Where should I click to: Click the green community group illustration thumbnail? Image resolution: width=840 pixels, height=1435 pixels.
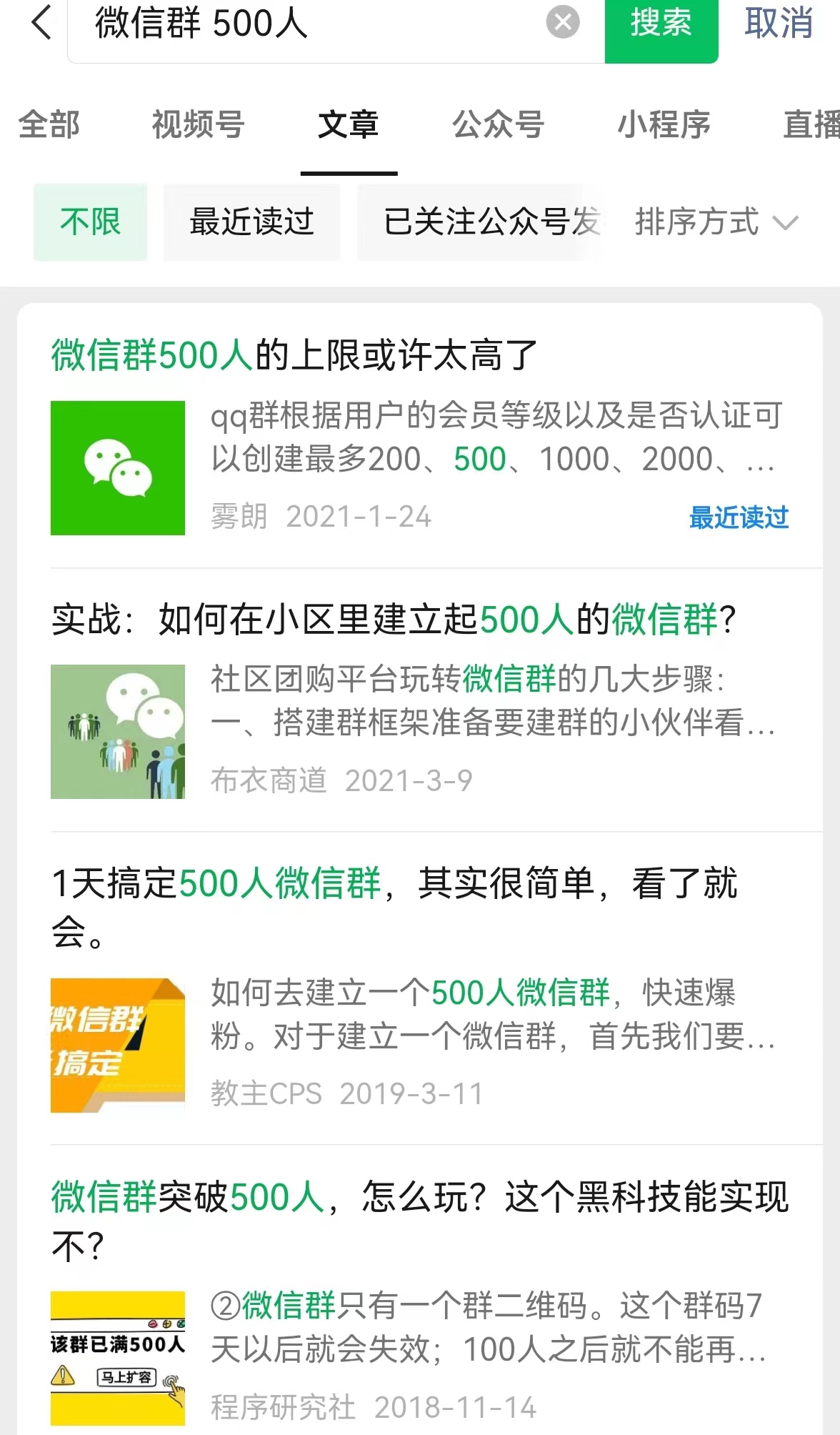[x=117, y=730]
